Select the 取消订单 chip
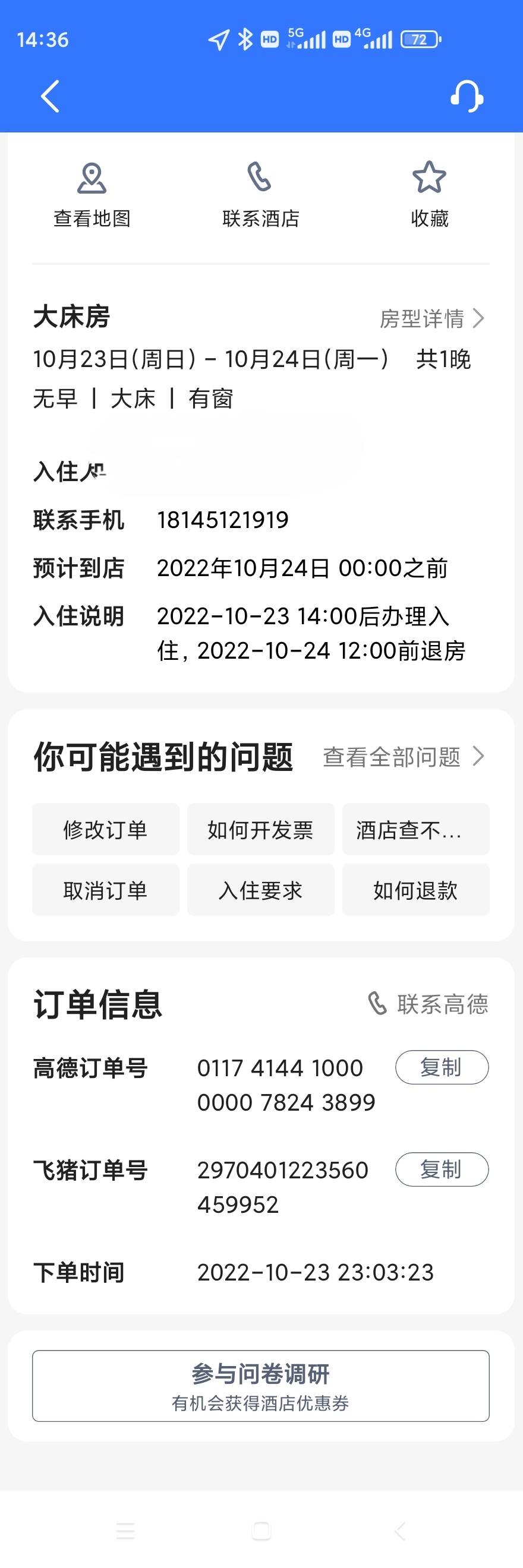Viewport: 523px width, 1568px height. coord(105,890)
